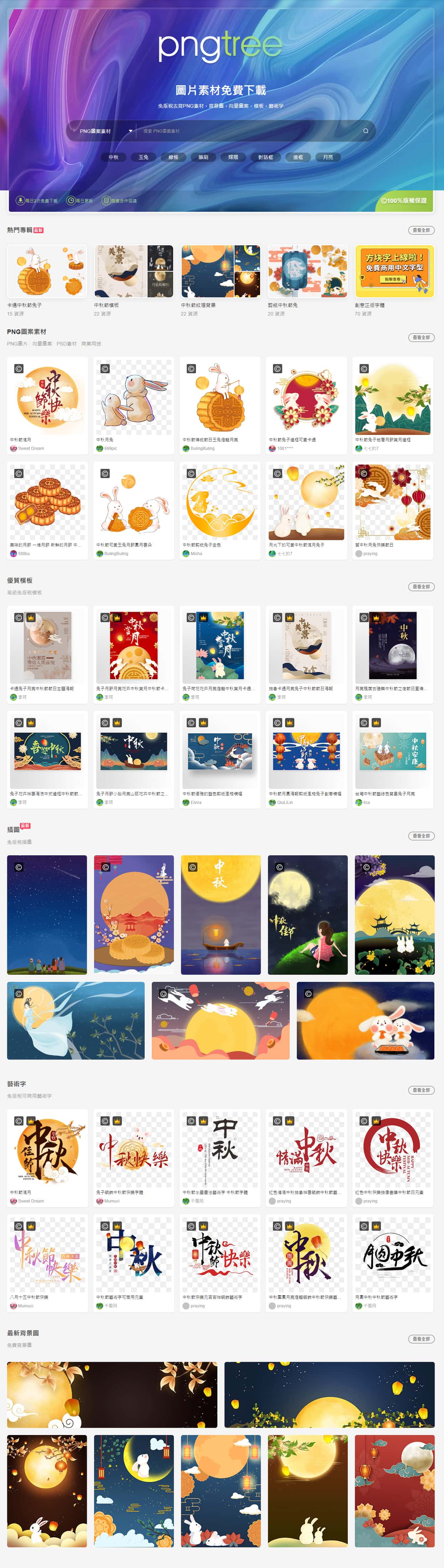Open the 卡通中秋節兔子 album
The height and width of the screenshot is (1568, 444).
coord(47,272)
